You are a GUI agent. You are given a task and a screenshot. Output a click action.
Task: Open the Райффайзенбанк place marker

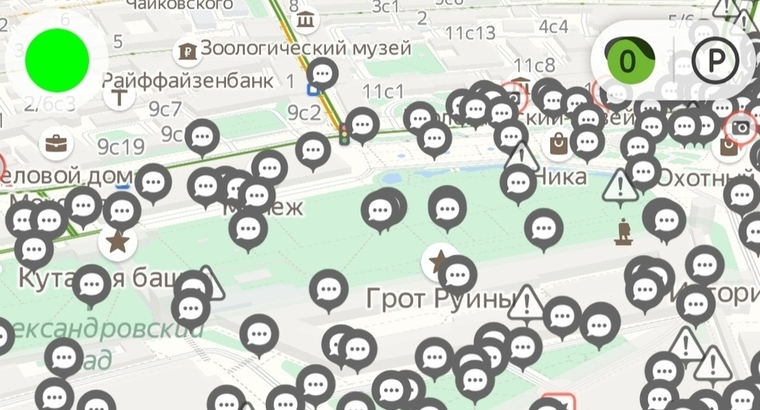[121, 97]
